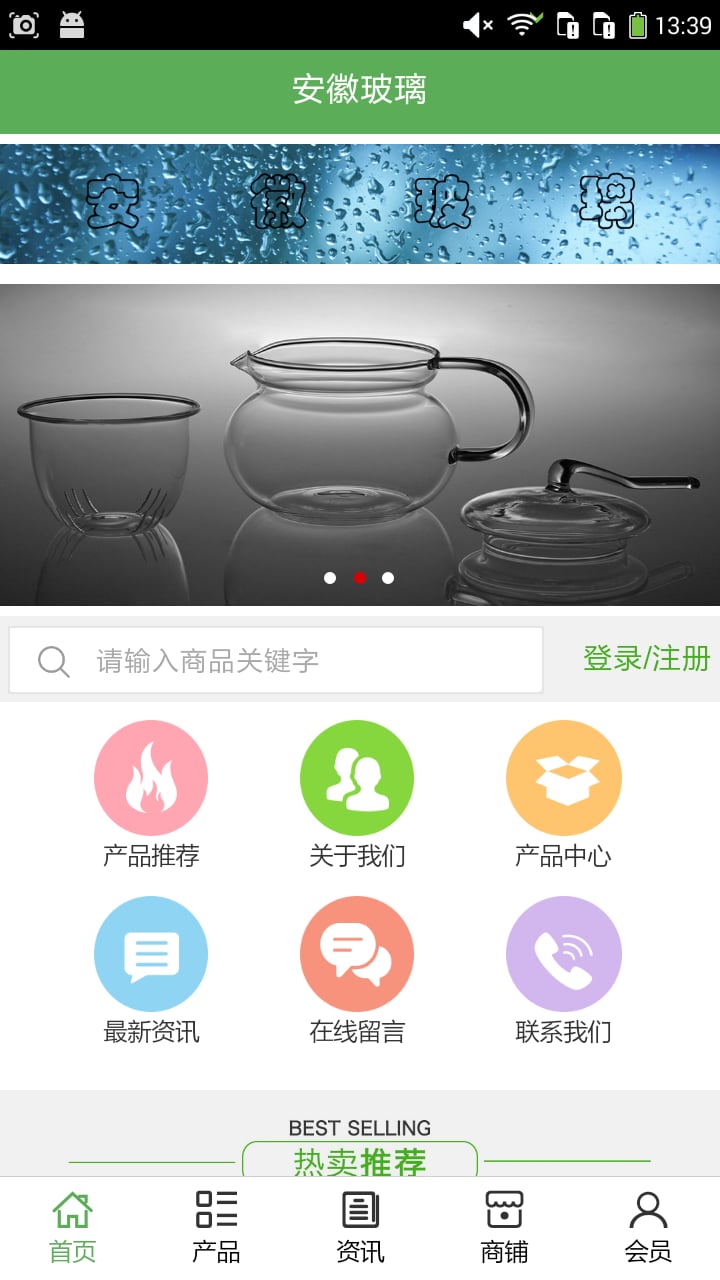This screenshot has width=720, height=1280.
Task: Open 关于我们 via the green people icon
Action: point(357,777)
